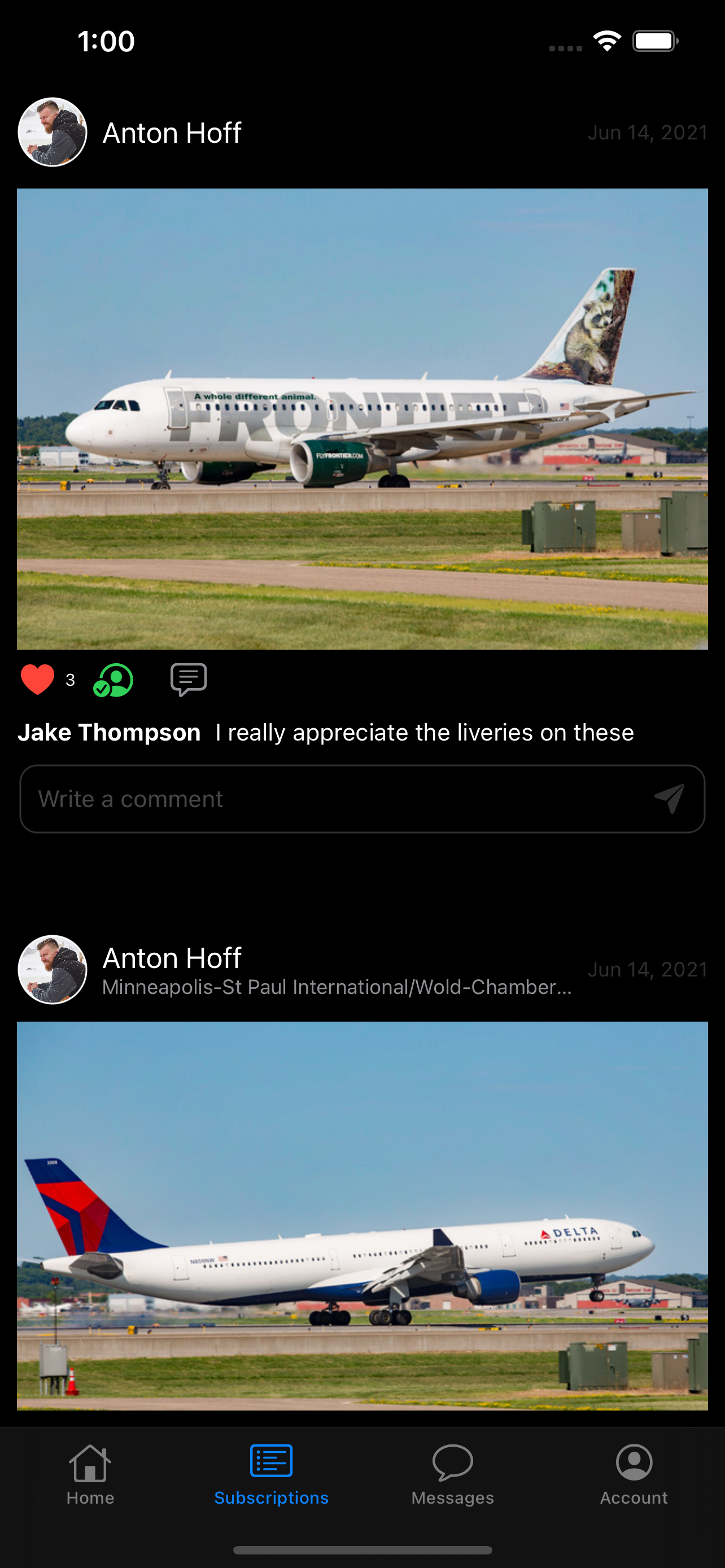Open comments on the Frontier post
The height and width of the screenshot is (1568, 725).
[x=188, y=680]
